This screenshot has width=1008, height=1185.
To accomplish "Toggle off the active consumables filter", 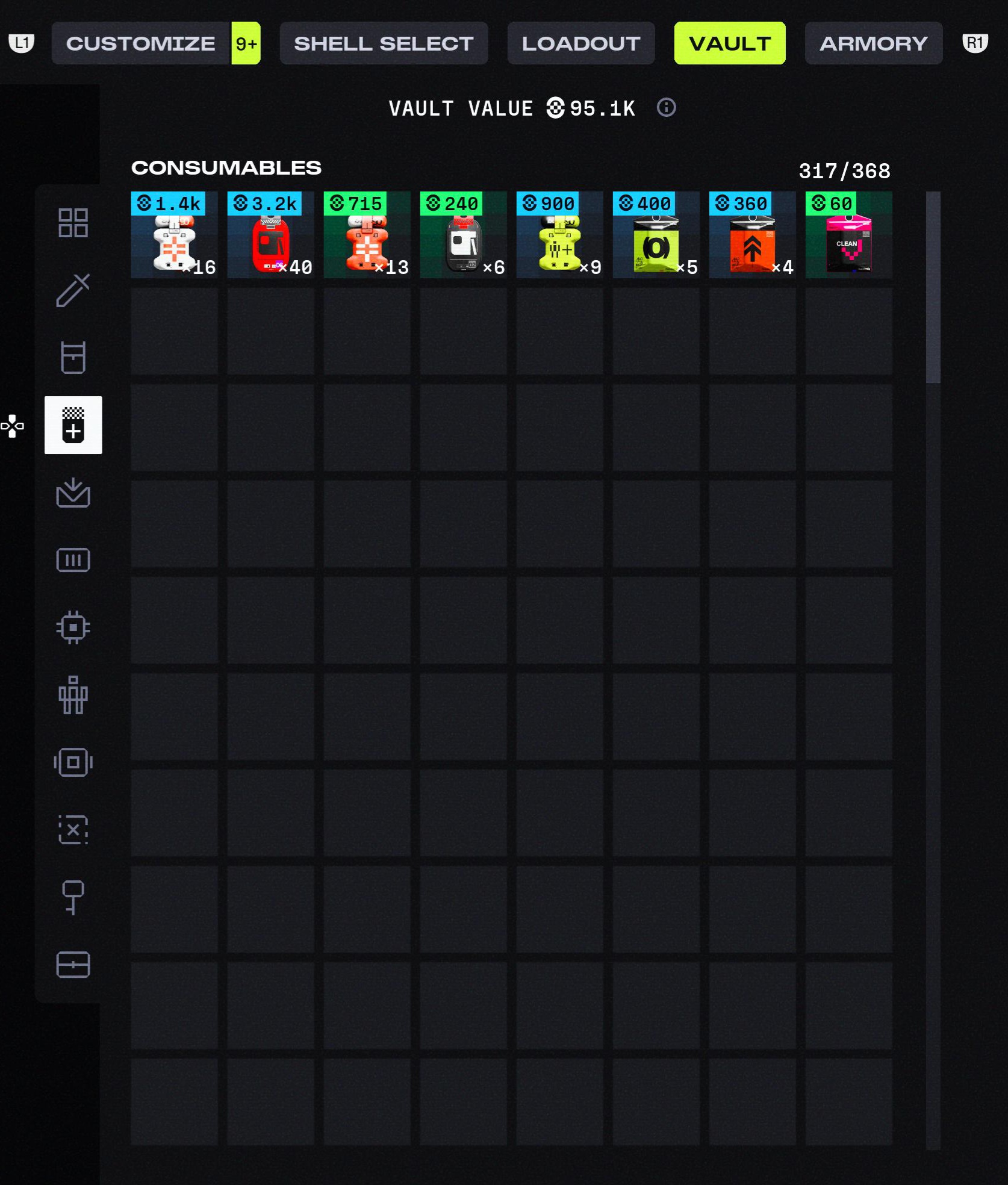I will tap(73, 426).
